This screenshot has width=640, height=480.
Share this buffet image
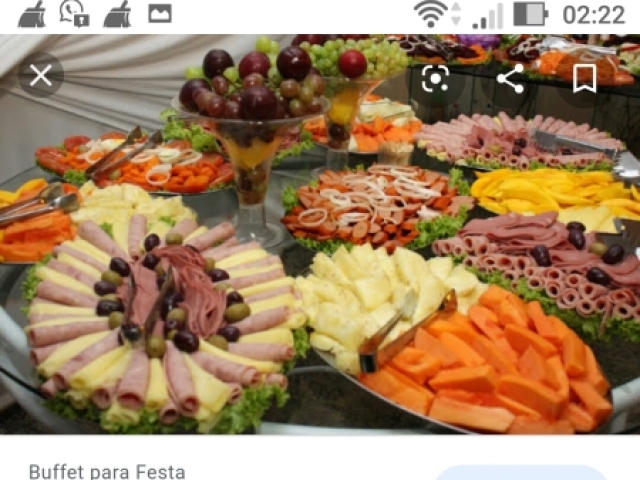pyautogui.click(x=510, y=78)
